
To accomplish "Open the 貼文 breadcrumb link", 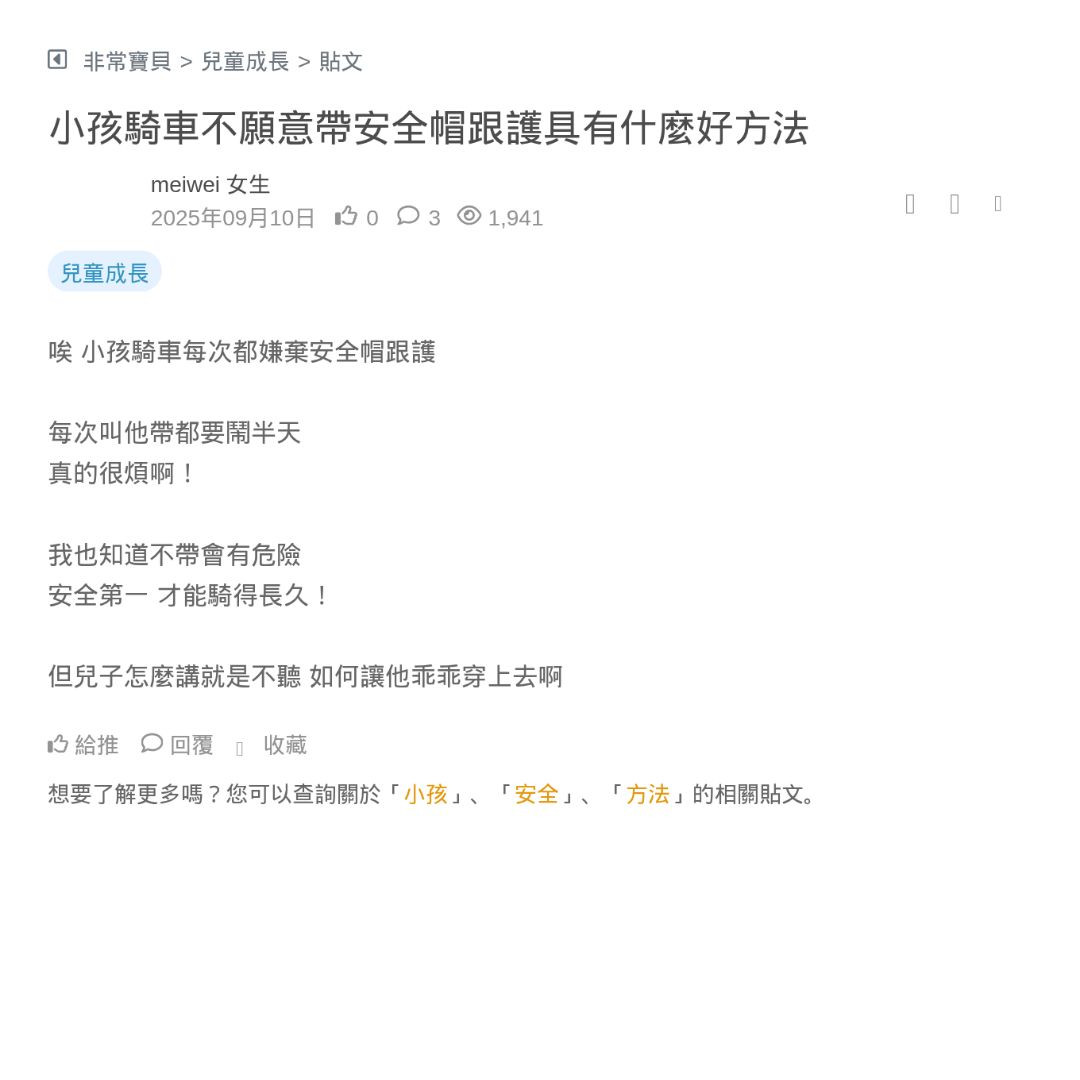I will click(341, 62).
